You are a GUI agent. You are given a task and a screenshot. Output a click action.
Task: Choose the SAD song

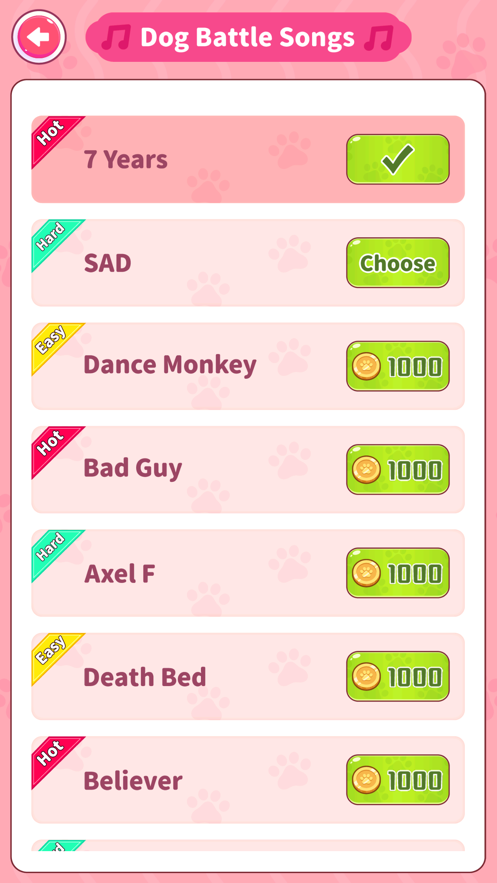(398, 262)
